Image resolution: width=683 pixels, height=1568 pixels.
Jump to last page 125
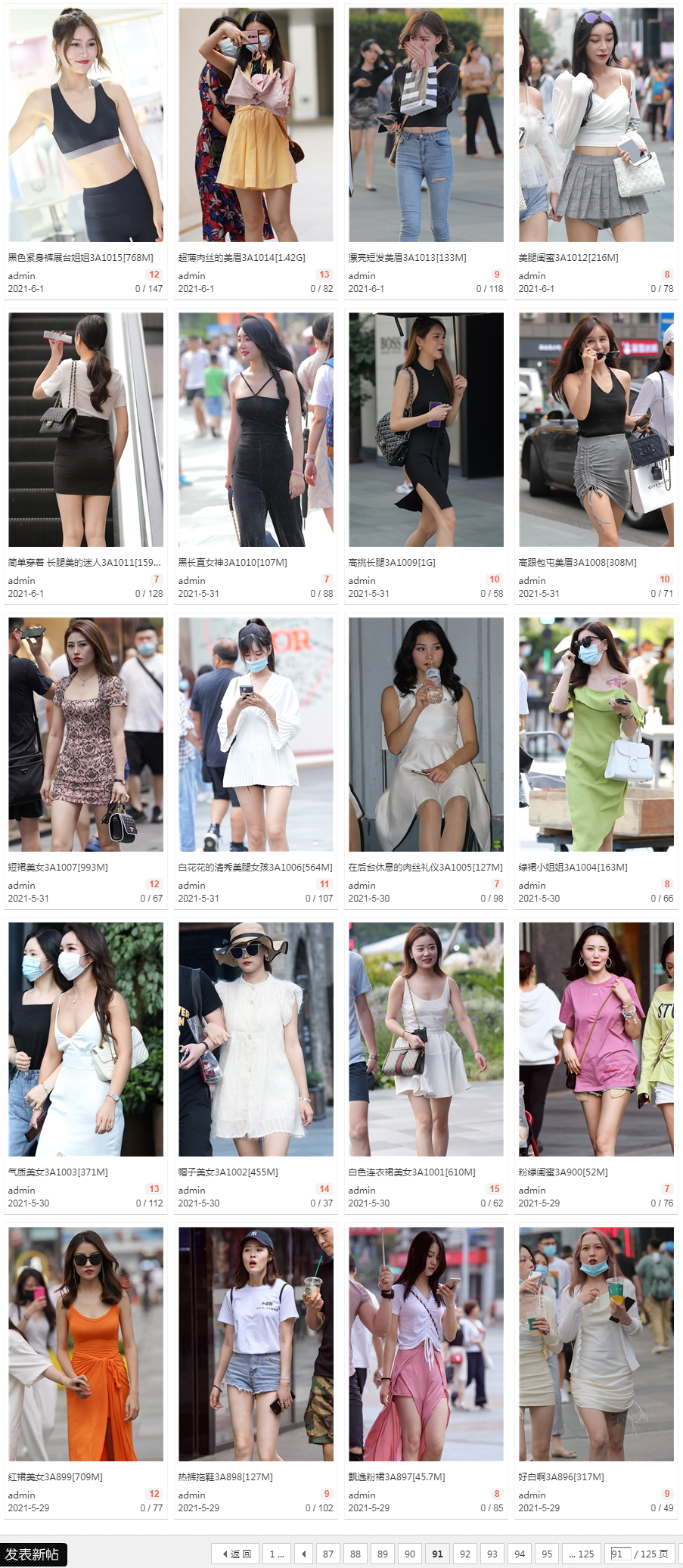click(581, 1554)
